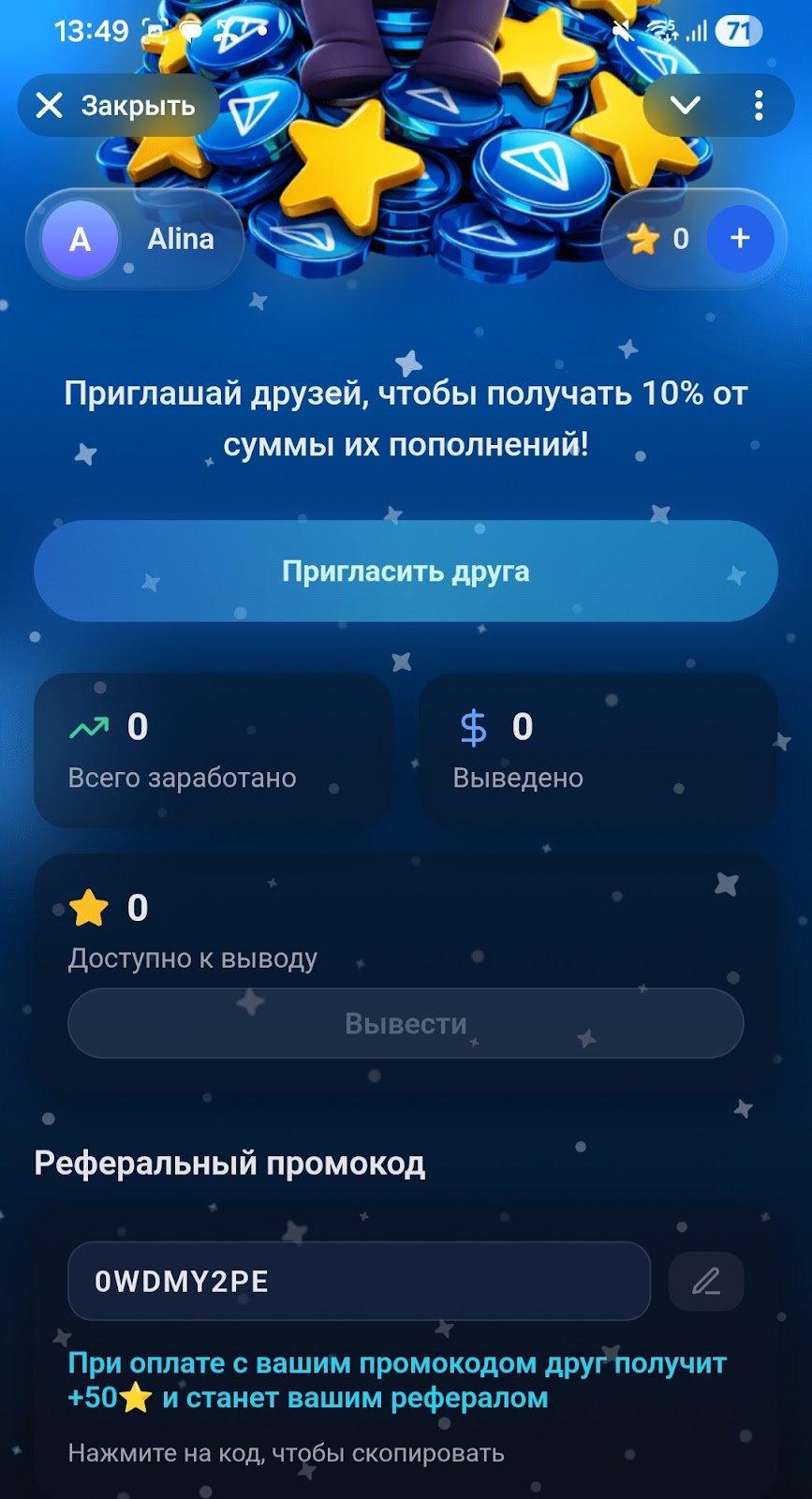This screenshot has width=812, height=1499.
Task: Tap Пригласить друга to invite a friend
Action: 406,571
